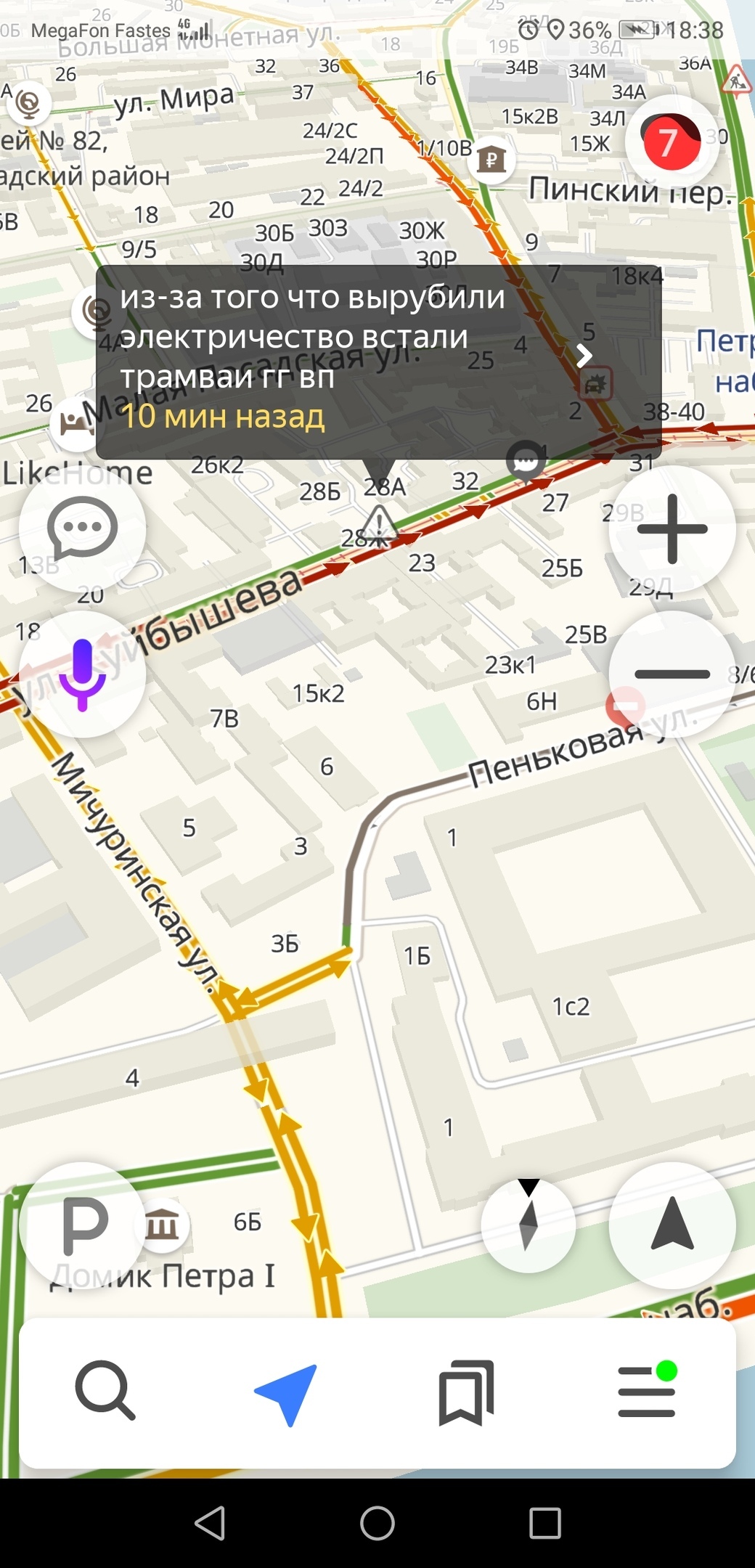Open the main menu with green dot
755x1568 pixels.
pos(646,1391)
